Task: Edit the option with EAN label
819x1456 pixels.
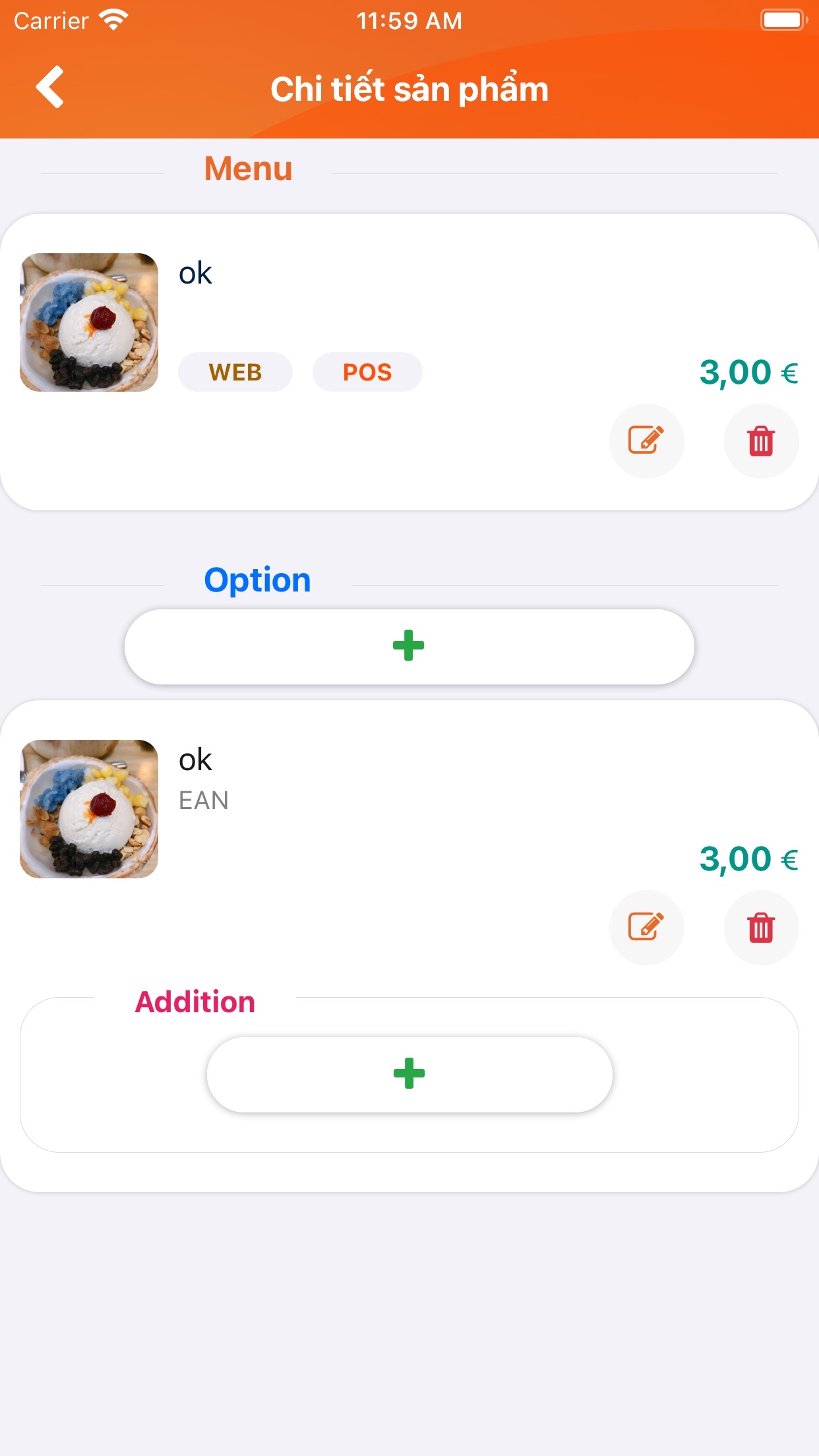Action: pyautogui.click(x=646, y=927)
